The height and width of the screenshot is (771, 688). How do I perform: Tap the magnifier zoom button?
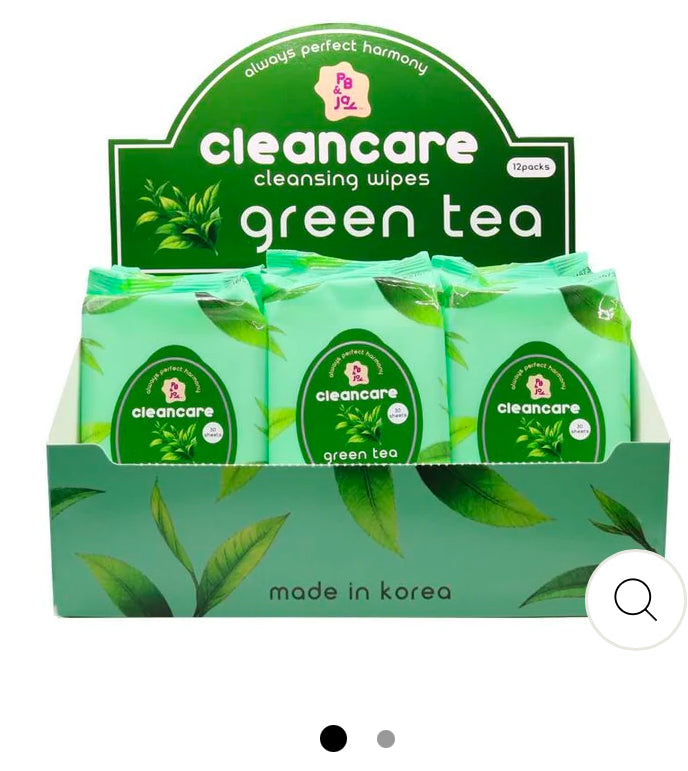635,600
